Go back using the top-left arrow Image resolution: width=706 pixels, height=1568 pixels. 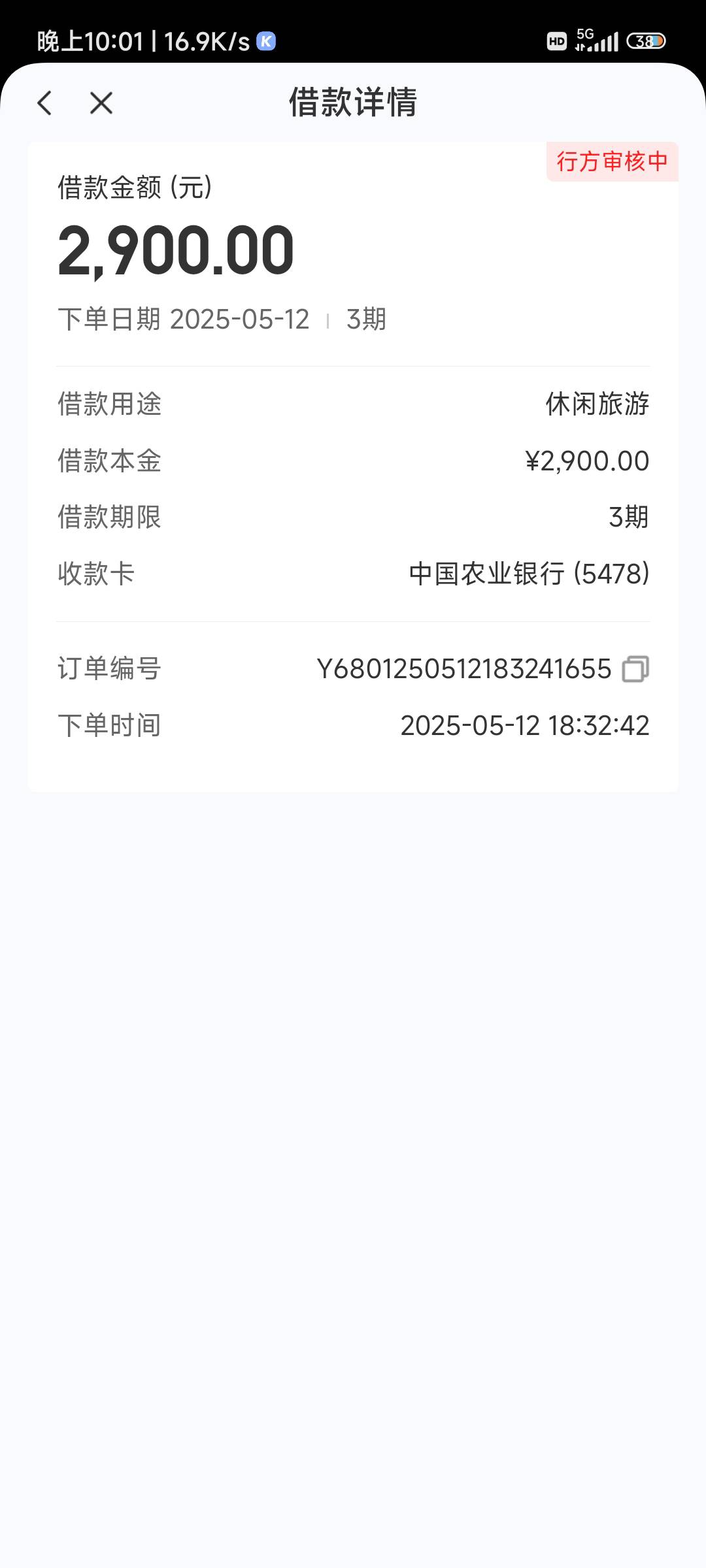point(45,103)
